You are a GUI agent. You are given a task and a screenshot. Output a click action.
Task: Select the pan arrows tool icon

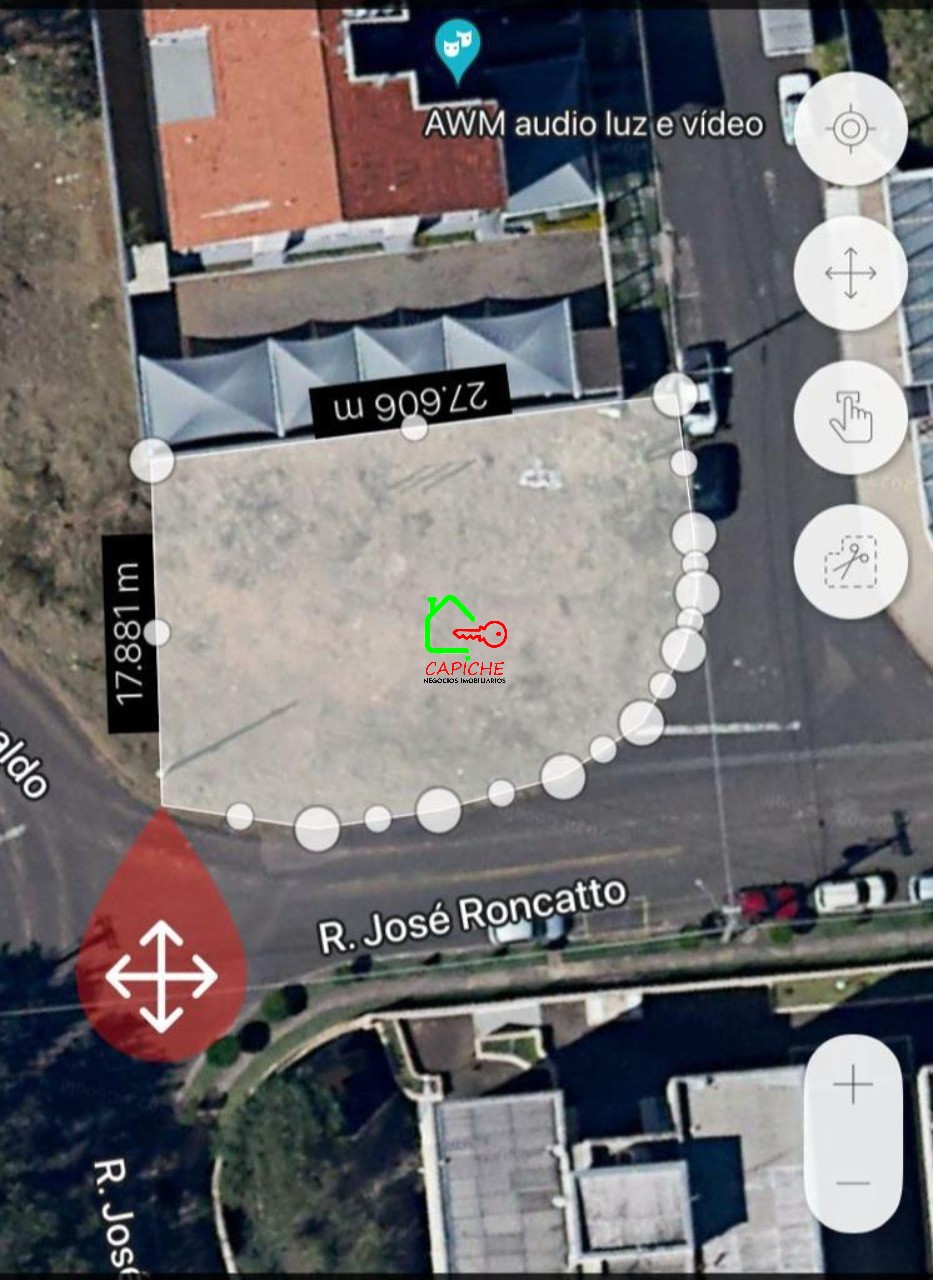(x=851, y=272)
